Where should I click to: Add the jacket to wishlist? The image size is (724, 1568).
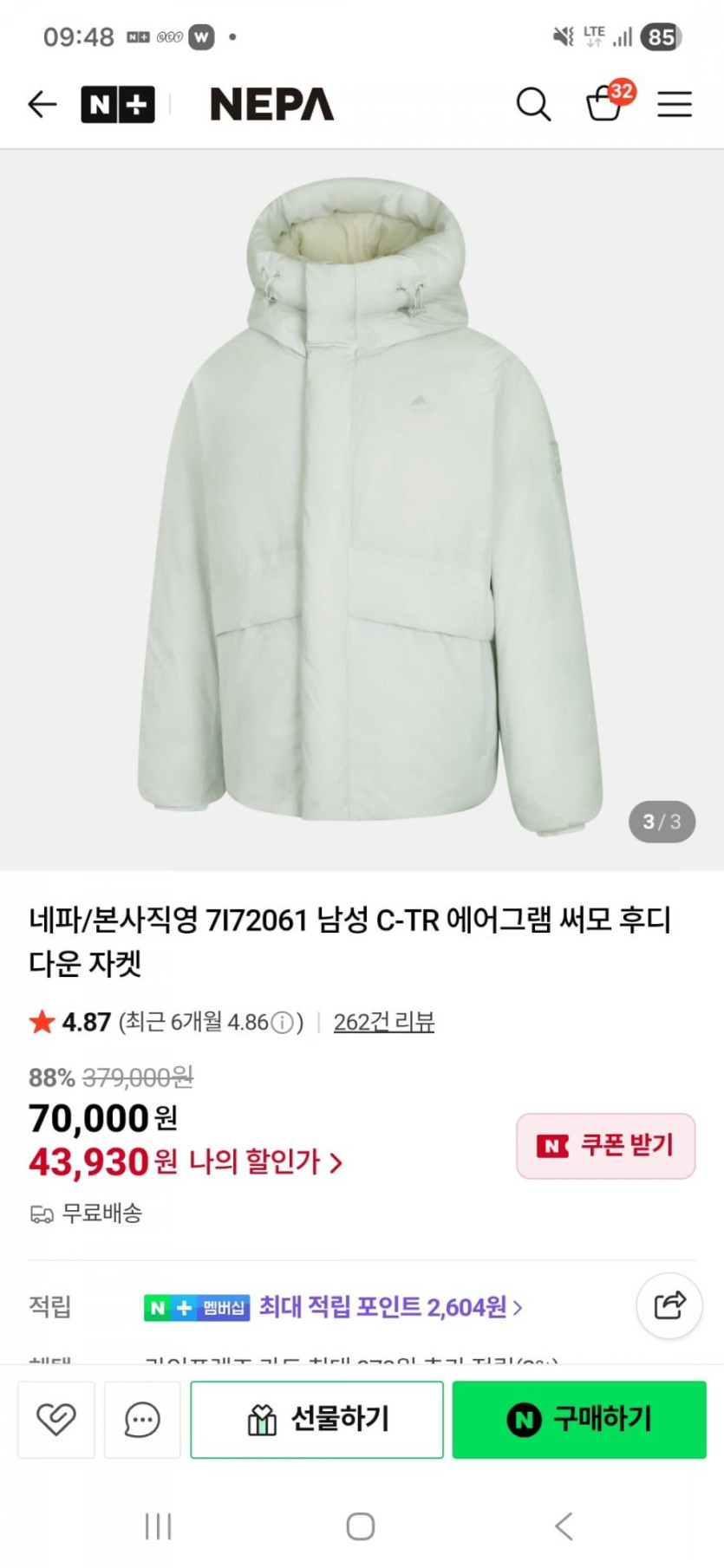(x=56, y=1419)
